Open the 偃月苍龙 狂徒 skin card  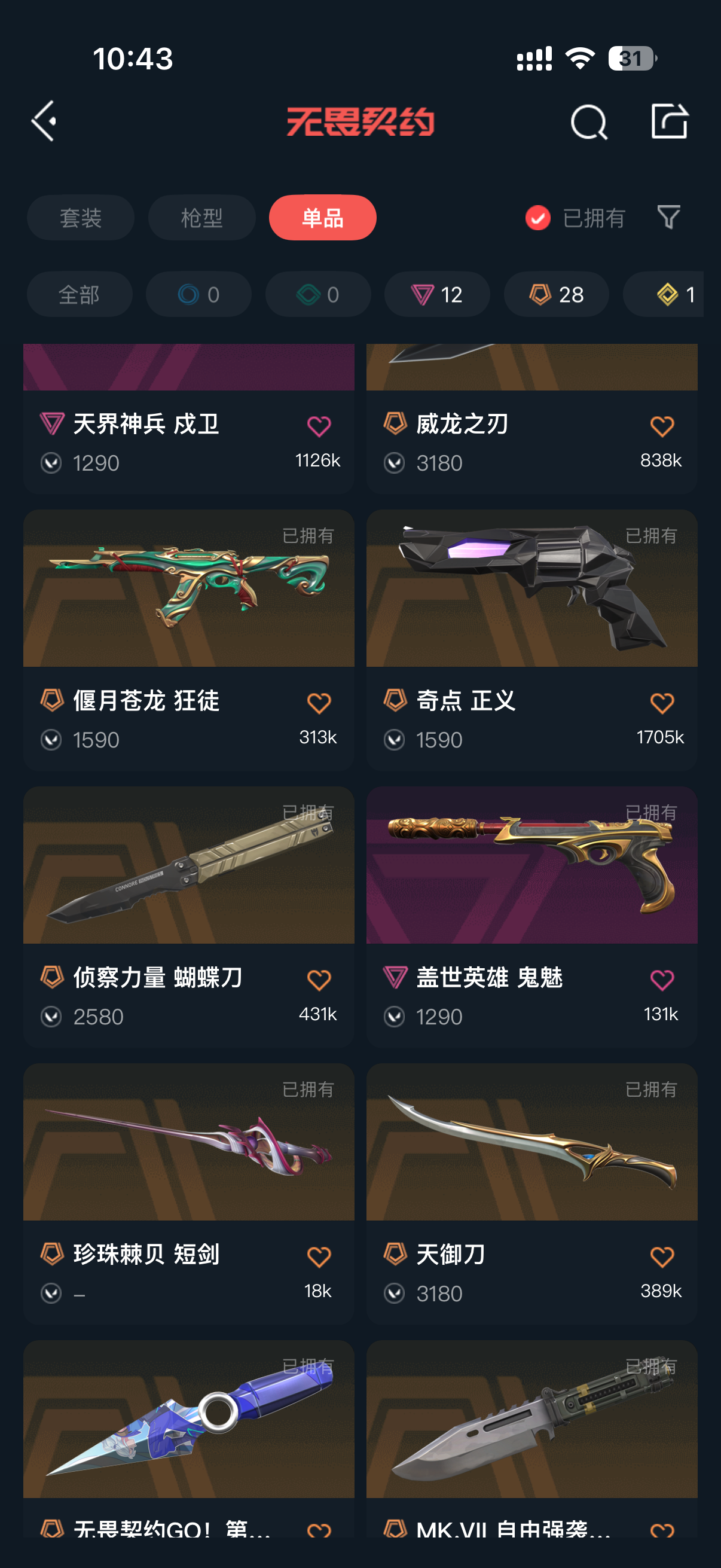[x=188, y=640]
